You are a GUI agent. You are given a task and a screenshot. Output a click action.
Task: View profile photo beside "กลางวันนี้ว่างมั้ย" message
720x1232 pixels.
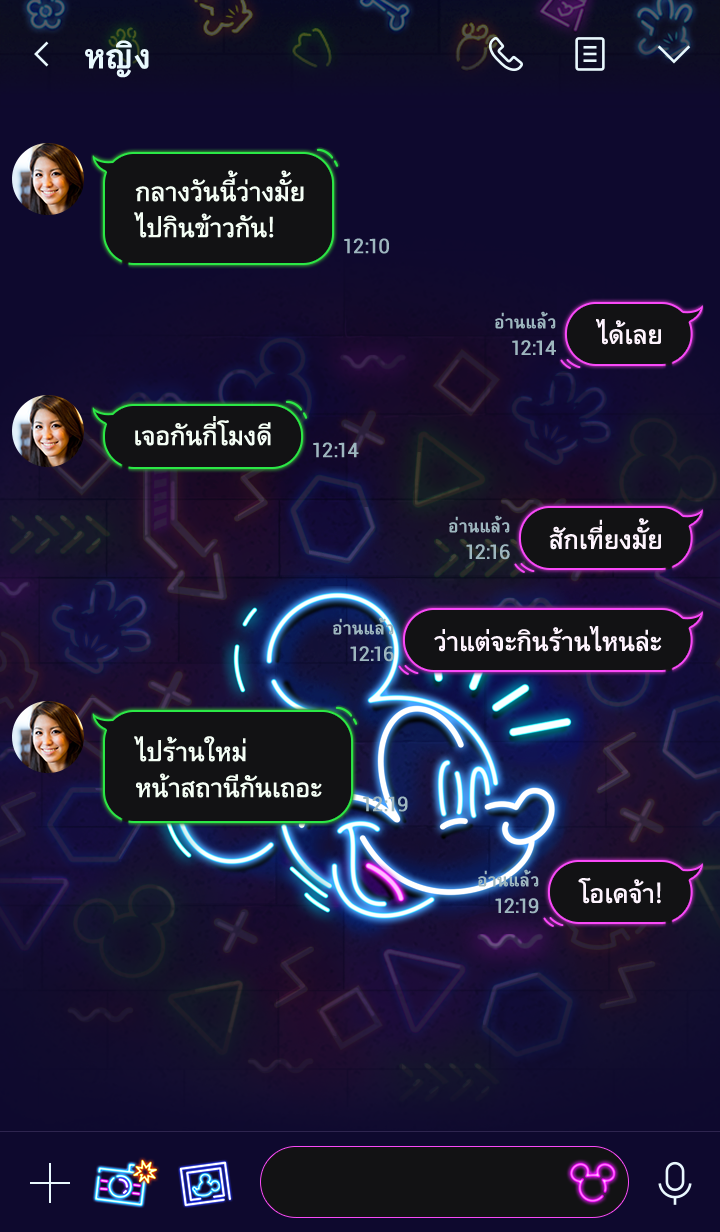[48, 180]
